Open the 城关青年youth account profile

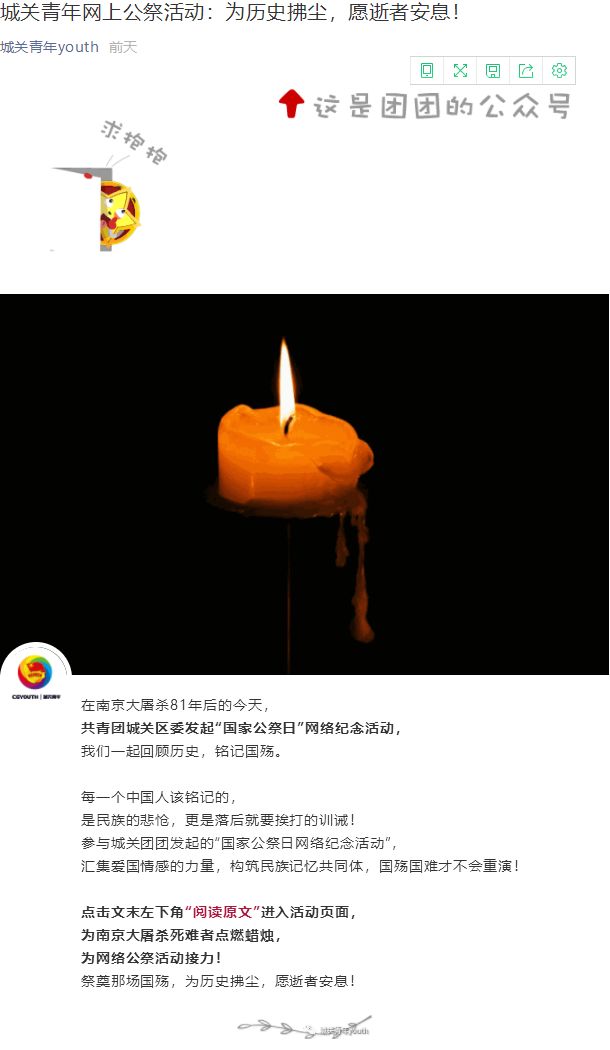pyautogui.click(x=50, y=47)
